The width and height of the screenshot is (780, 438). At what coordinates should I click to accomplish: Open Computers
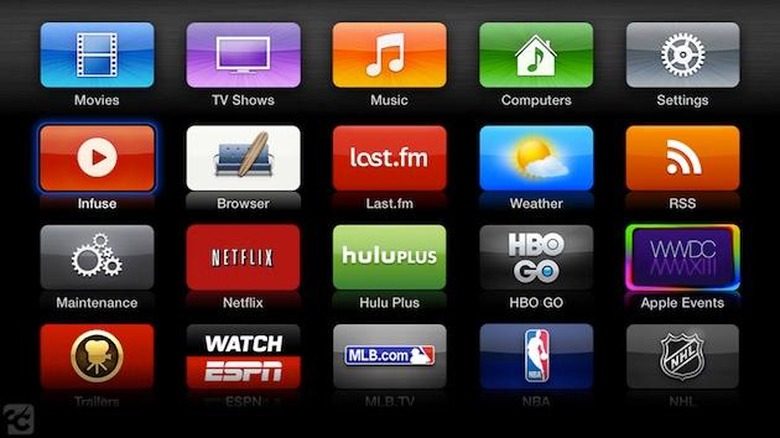pos(536,55)
